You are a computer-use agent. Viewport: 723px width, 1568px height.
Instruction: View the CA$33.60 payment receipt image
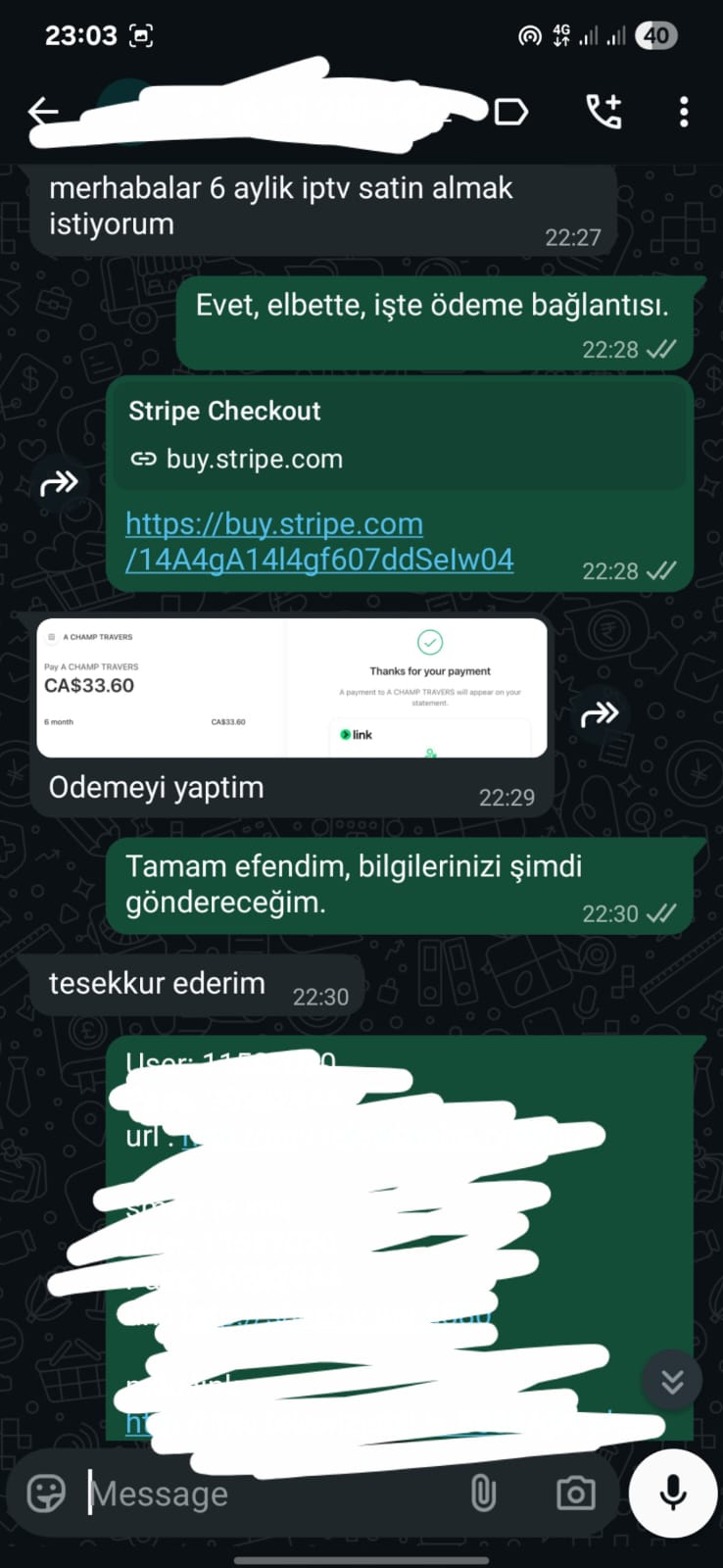point(291,687)
